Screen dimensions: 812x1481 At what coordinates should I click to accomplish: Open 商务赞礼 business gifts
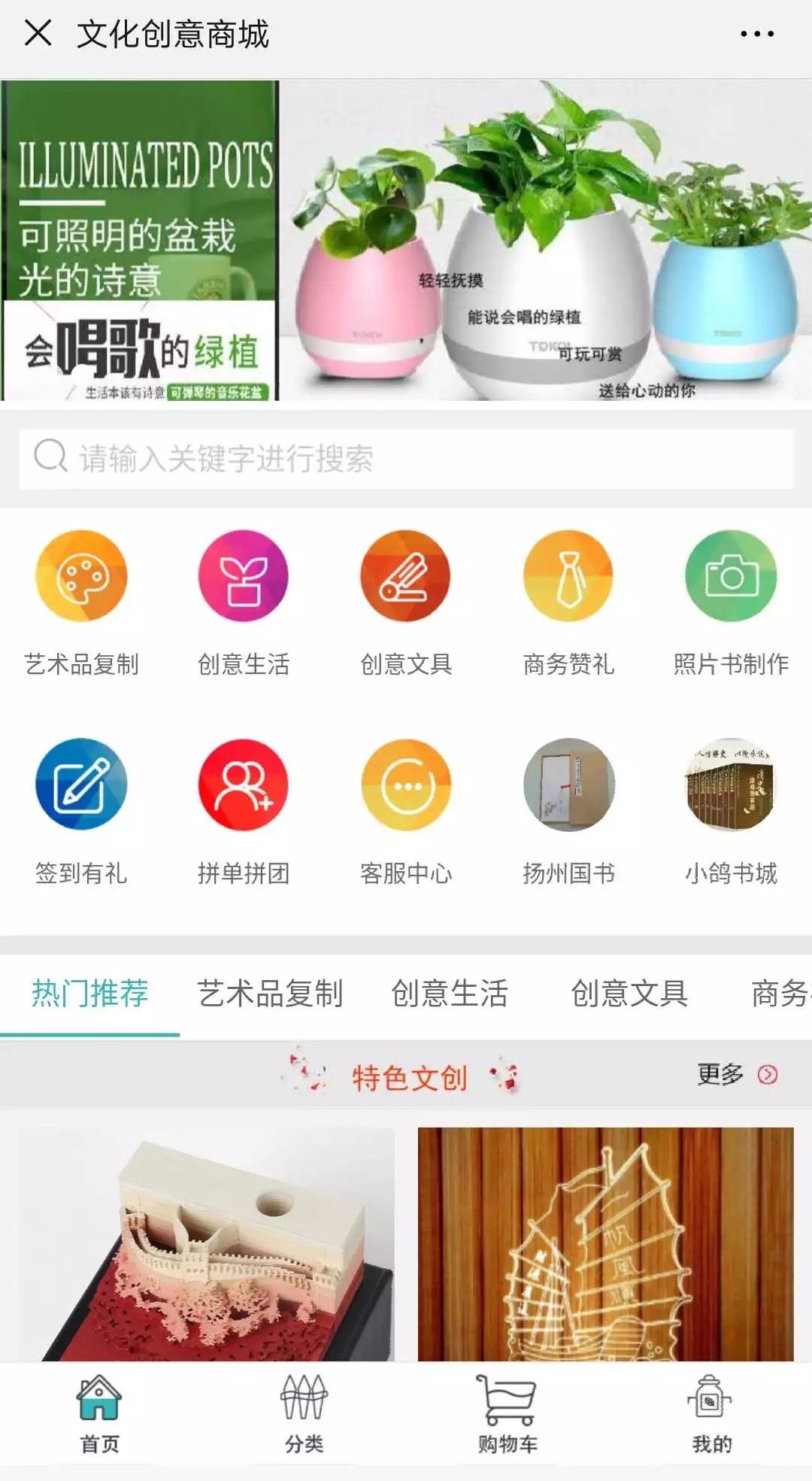point(568,577)
